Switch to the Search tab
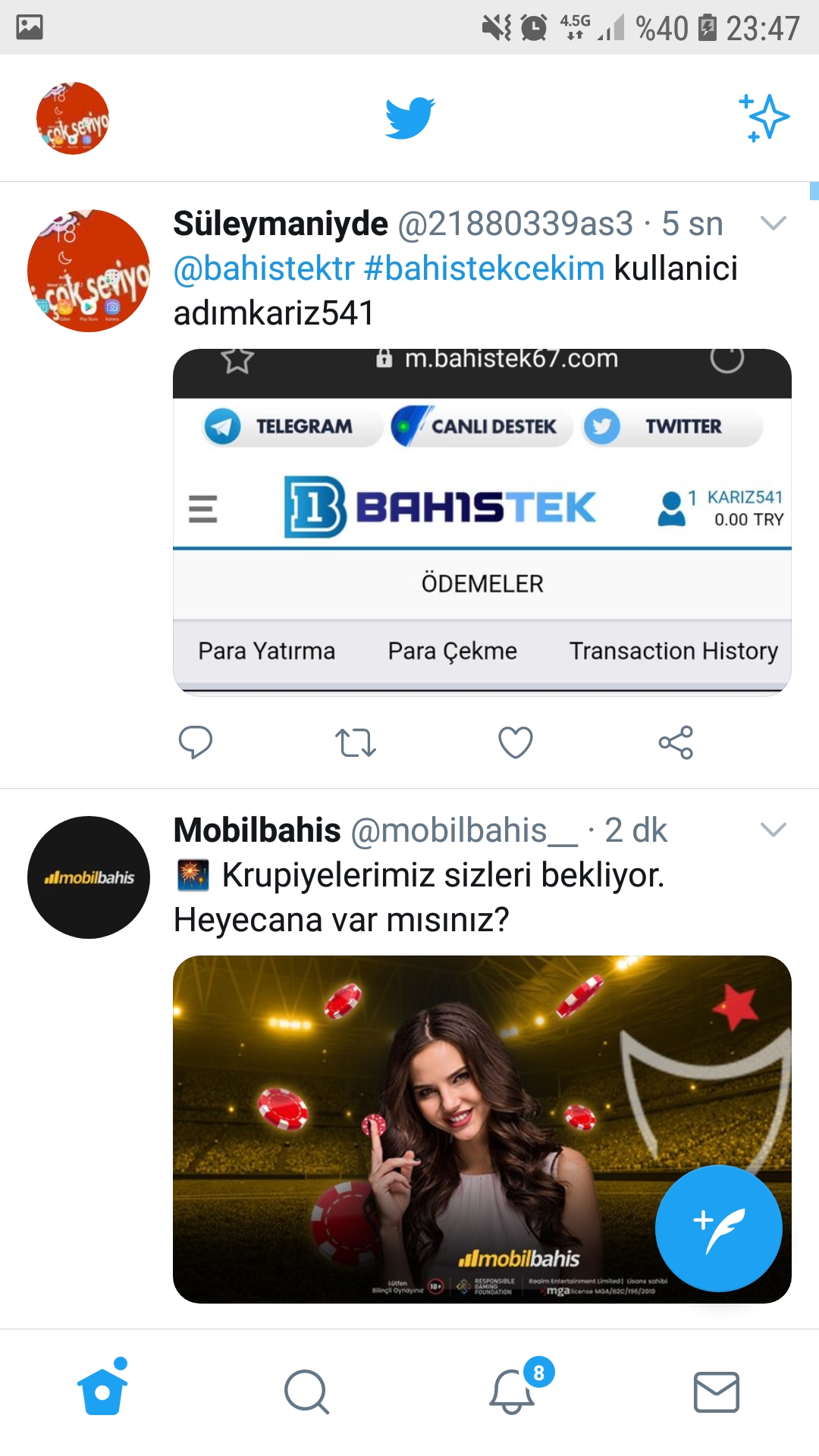 coord(306,1392)
